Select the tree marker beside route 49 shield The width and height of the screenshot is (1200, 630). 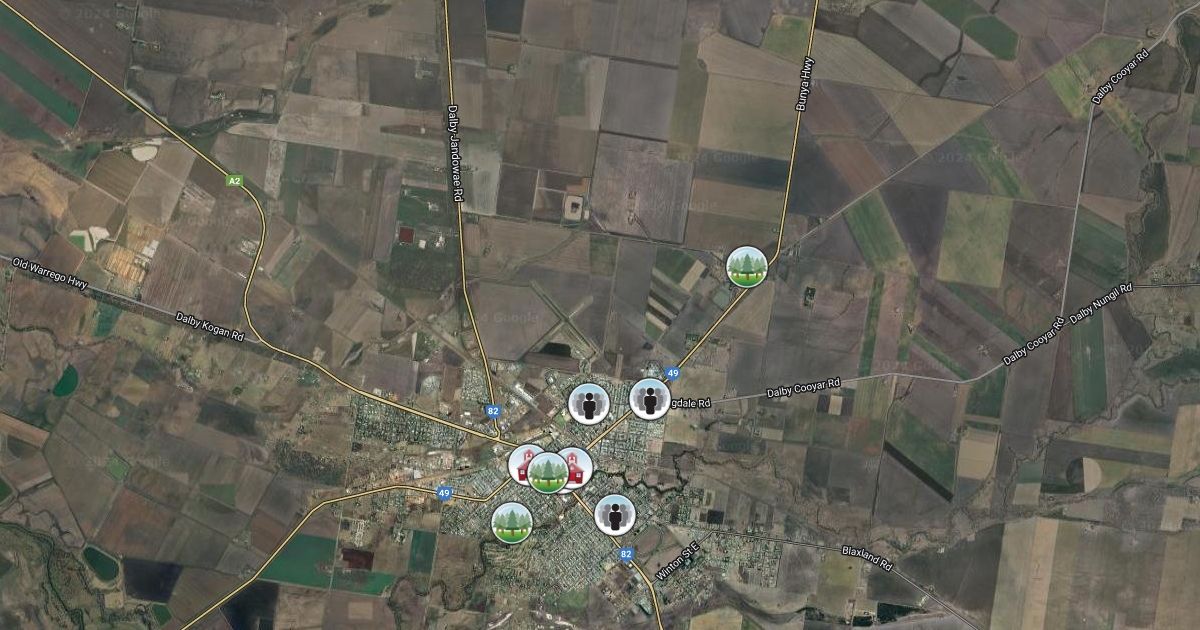(511, 522)
